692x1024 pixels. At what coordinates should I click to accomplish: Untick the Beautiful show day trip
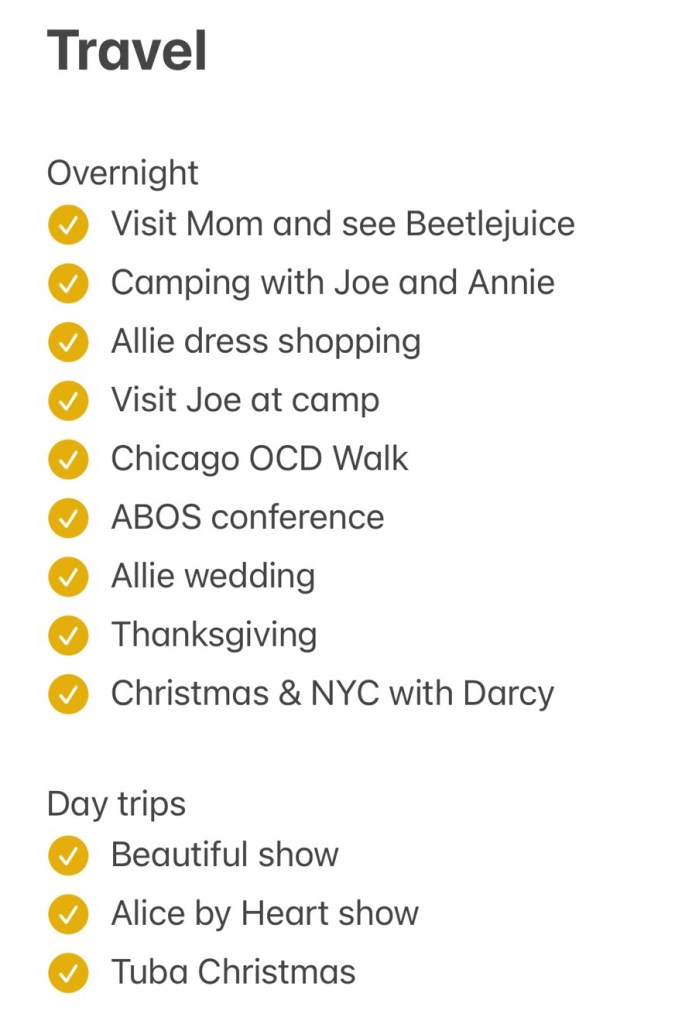[x=68, y=856]
